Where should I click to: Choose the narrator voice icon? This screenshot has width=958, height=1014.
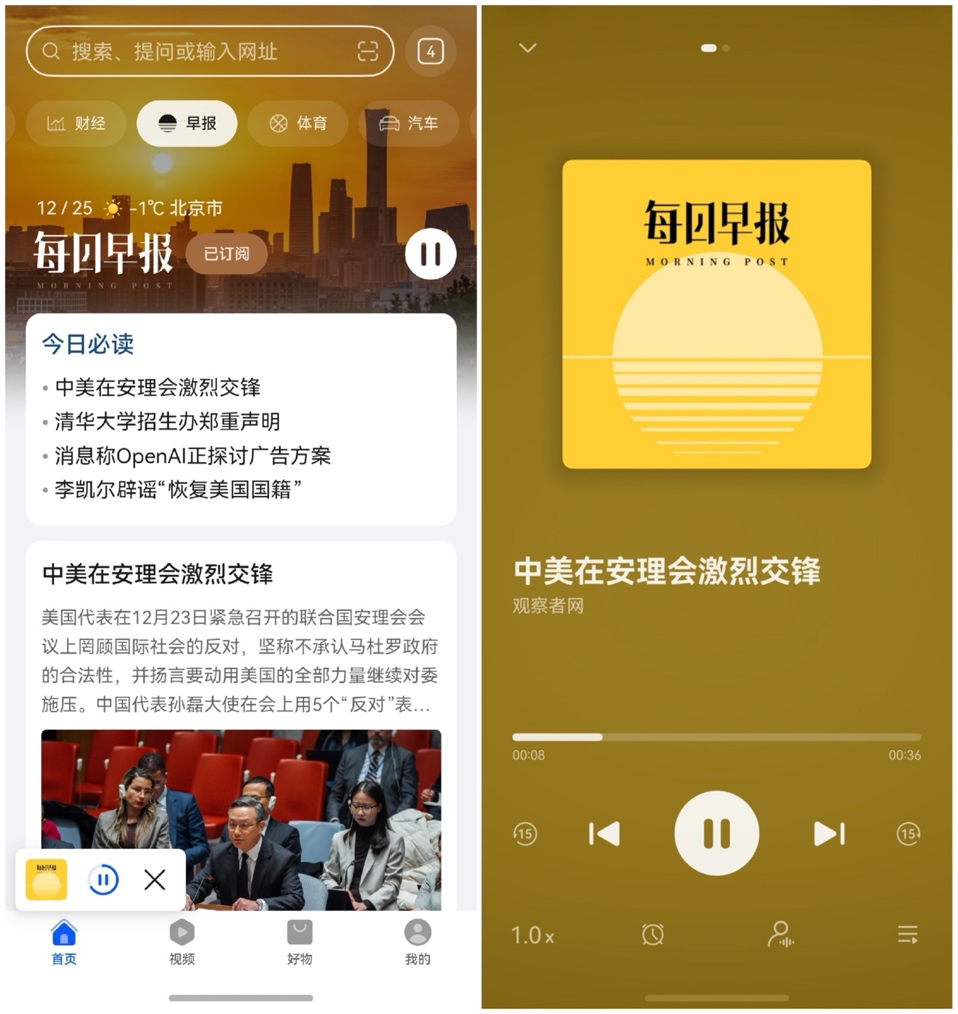[780, 935]
